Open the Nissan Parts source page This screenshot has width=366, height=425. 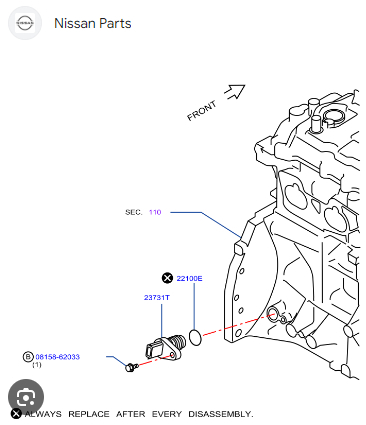tap(93, 23)
